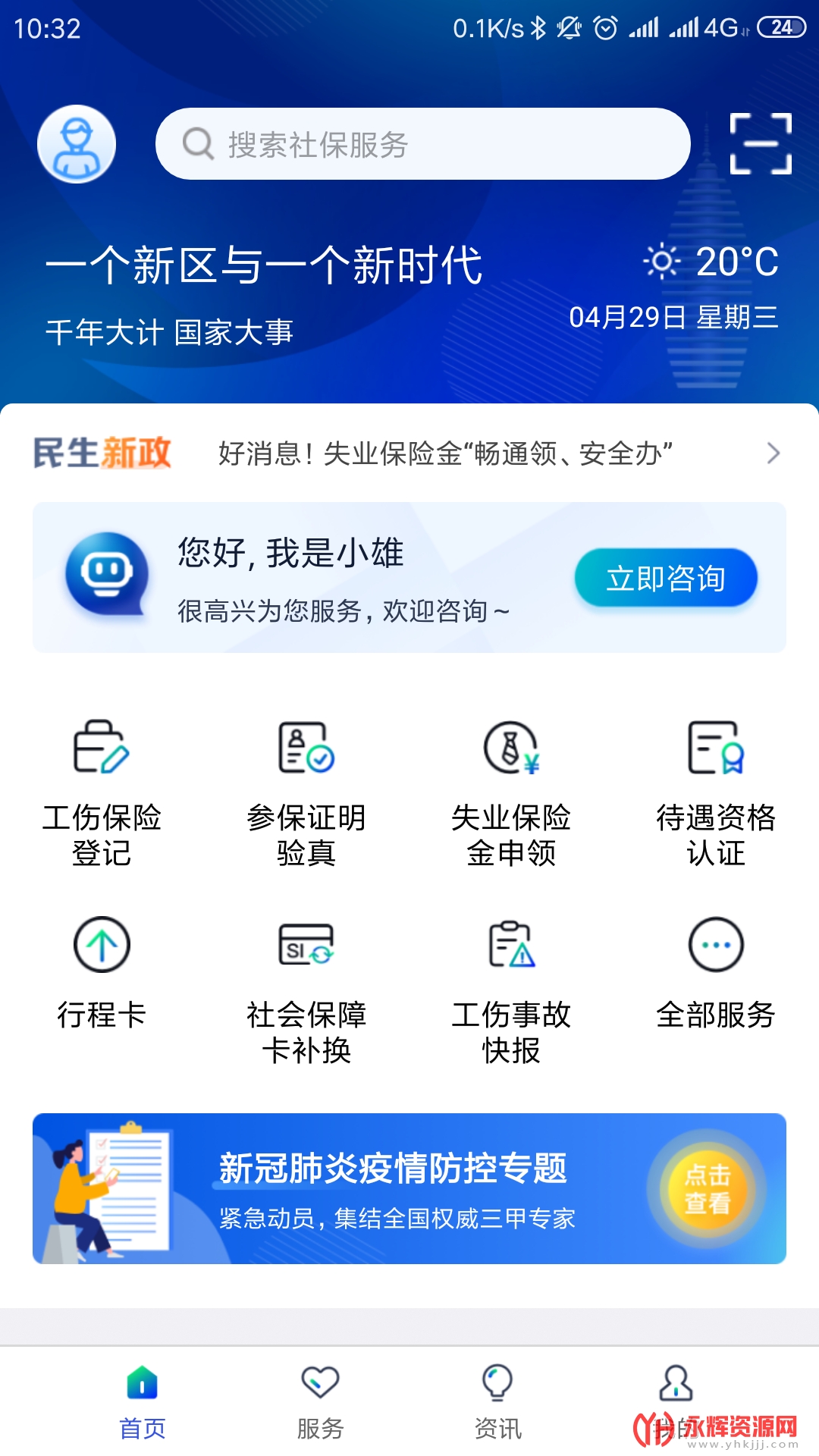Open the 民生新政 unemployment insurance news
The image size is (819, 1456).
pyautogui.click(x=445, y=453)
